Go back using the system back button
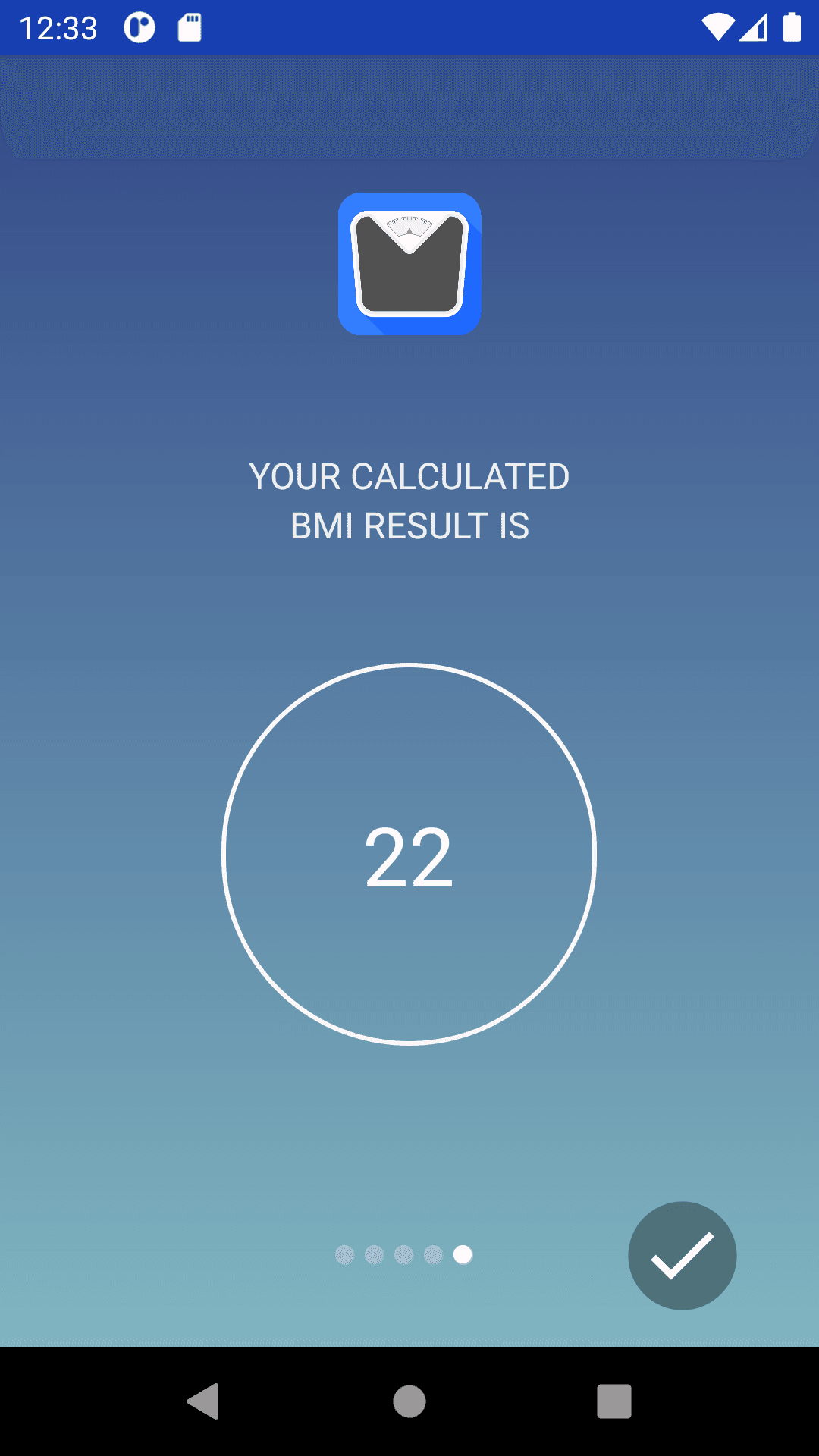Image resolution: width=819 pixels, height=1456 pixels. [x=203, y=1401]
